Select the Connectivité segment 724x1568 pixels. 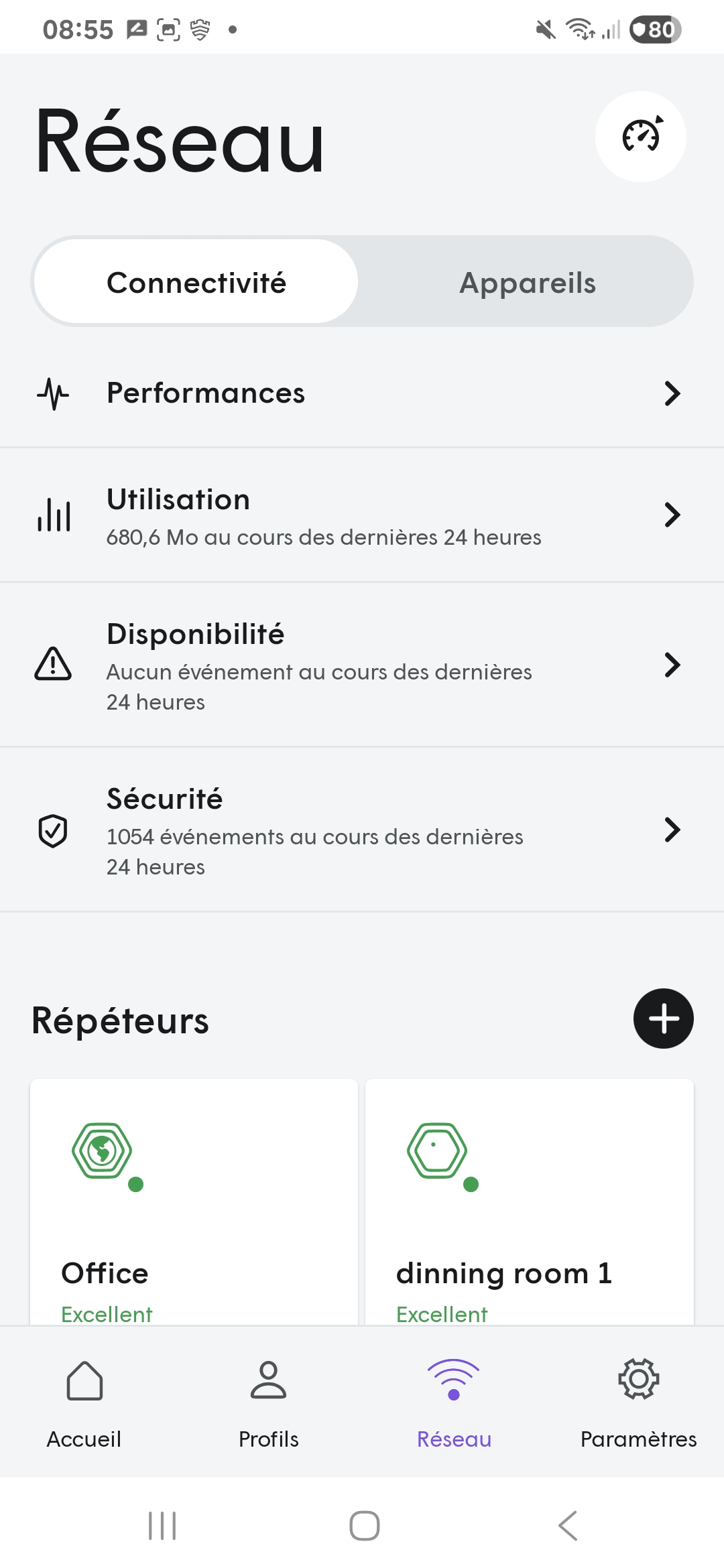(196, 282)
